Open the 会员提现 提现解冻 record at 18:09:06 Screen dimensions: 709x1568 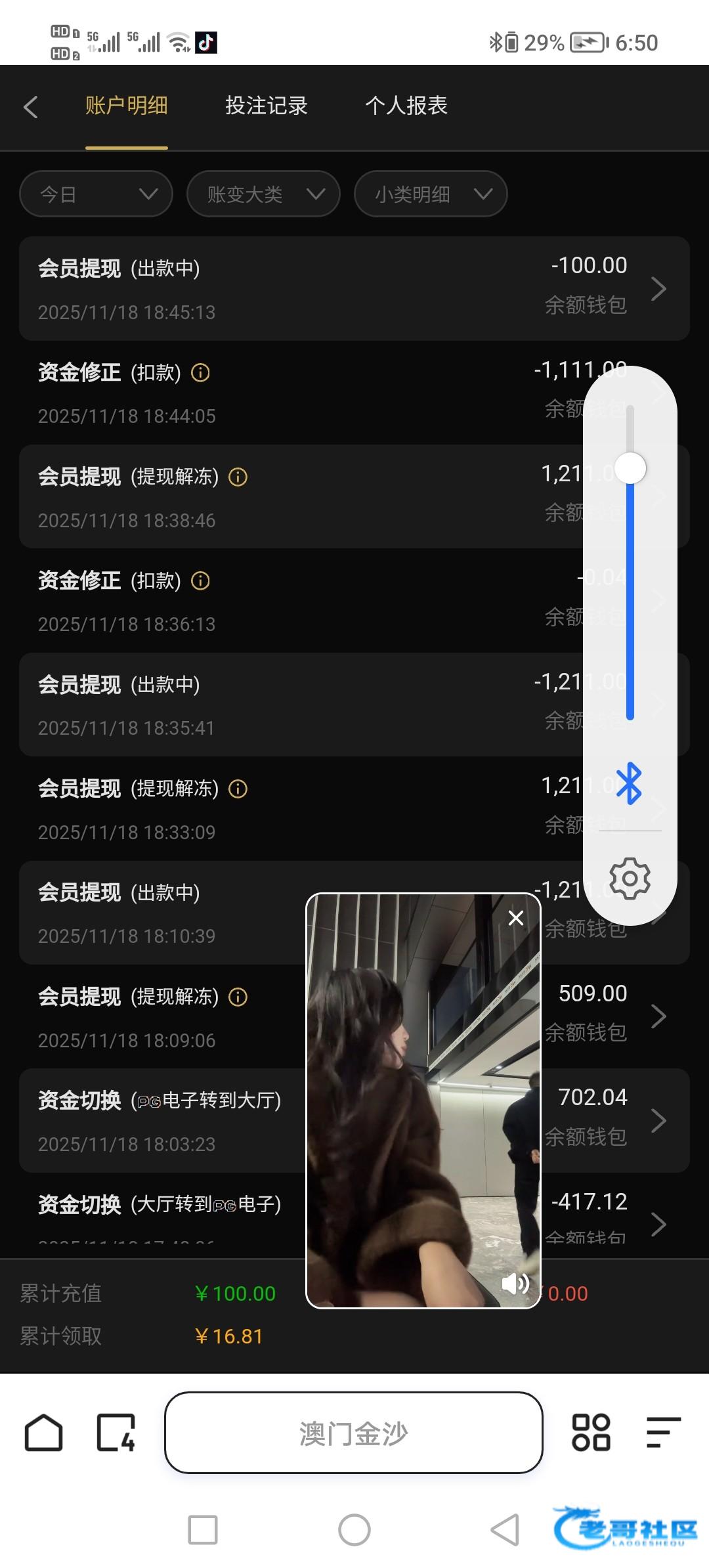pos(164,1016)
